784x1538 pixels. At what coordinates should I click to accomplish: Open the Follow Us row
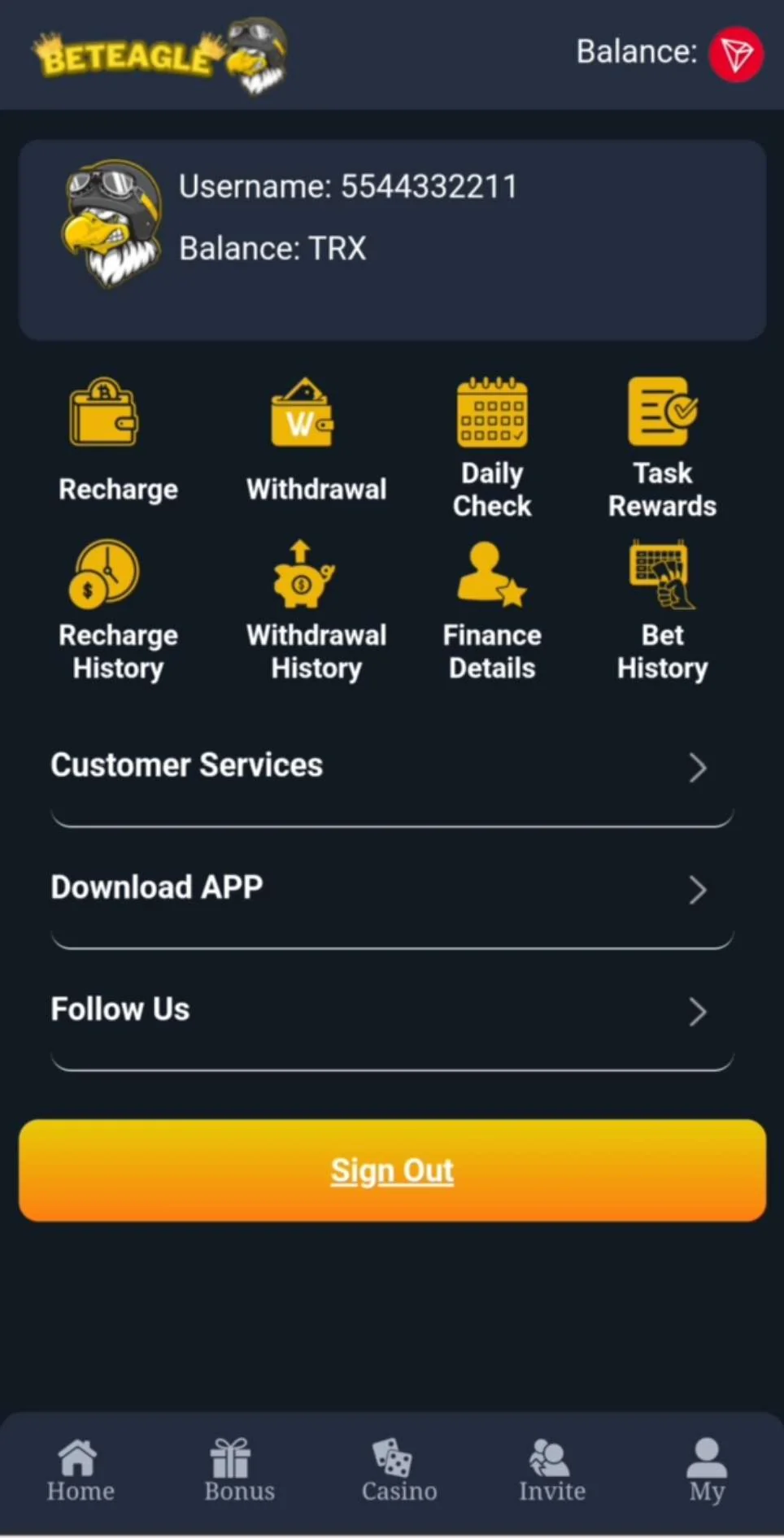pos(392,1010)
